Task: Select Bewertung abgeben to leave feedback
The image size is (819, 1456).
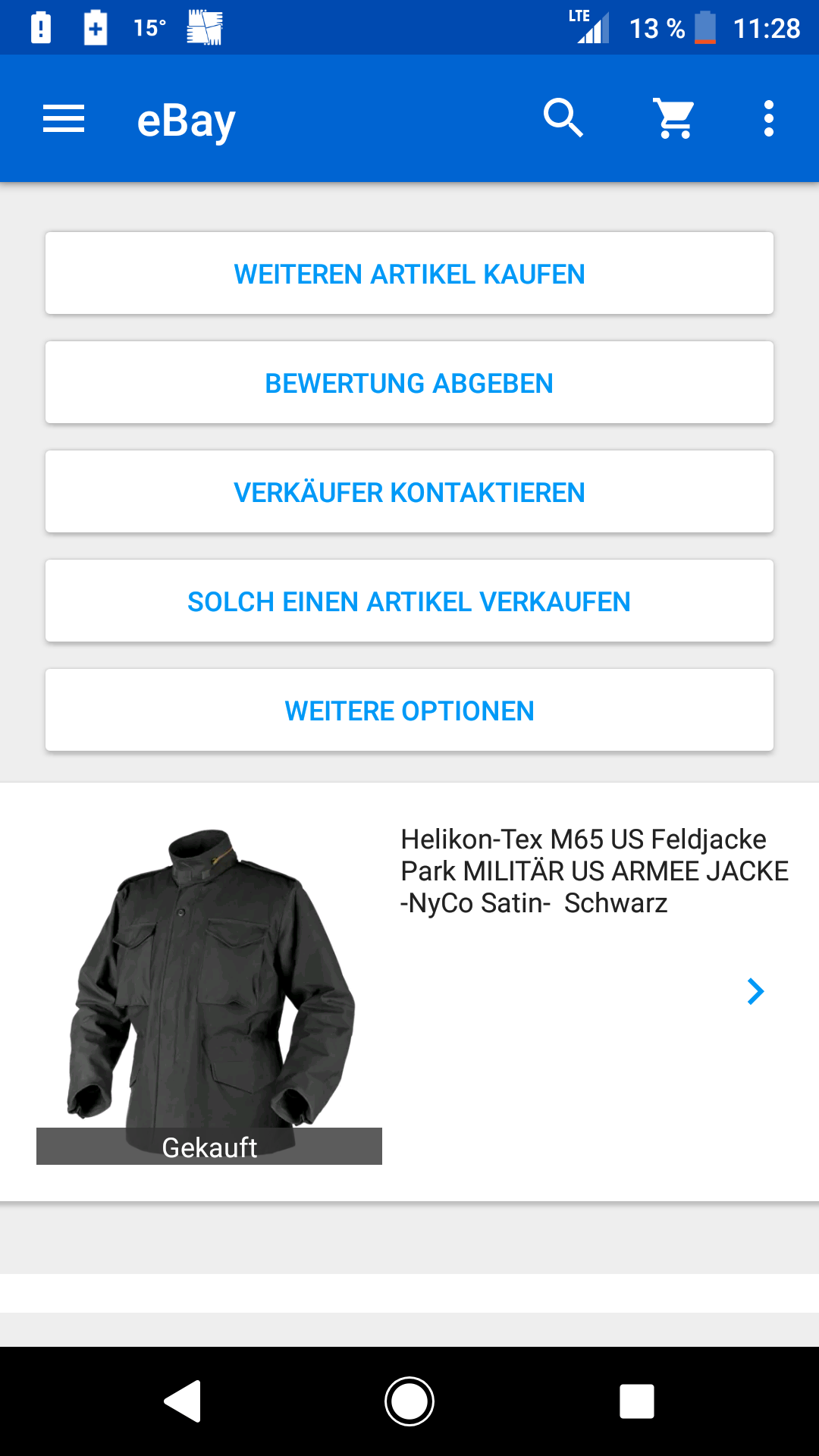Action: (409, 383)
